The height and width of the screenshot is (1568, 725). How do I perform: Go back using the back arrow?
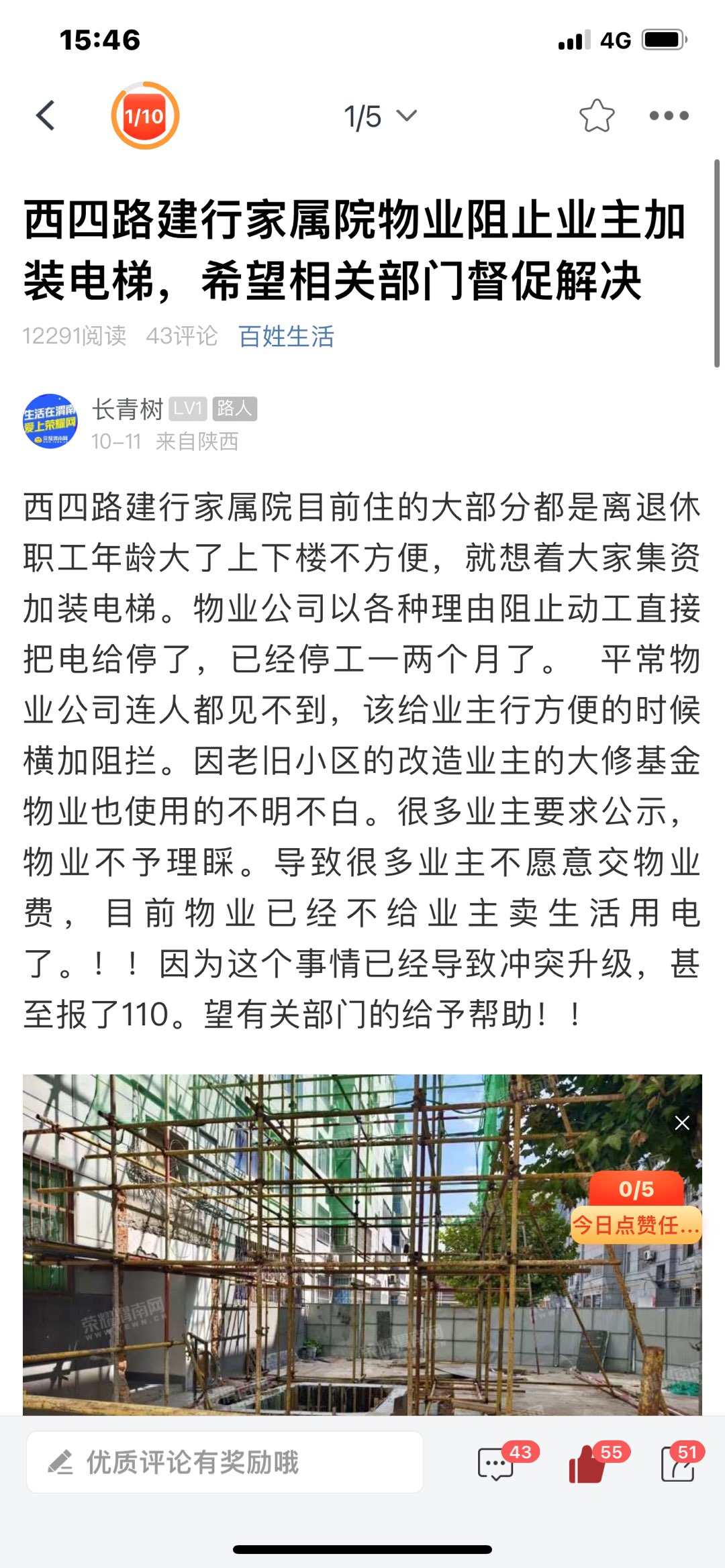point(46,115)
